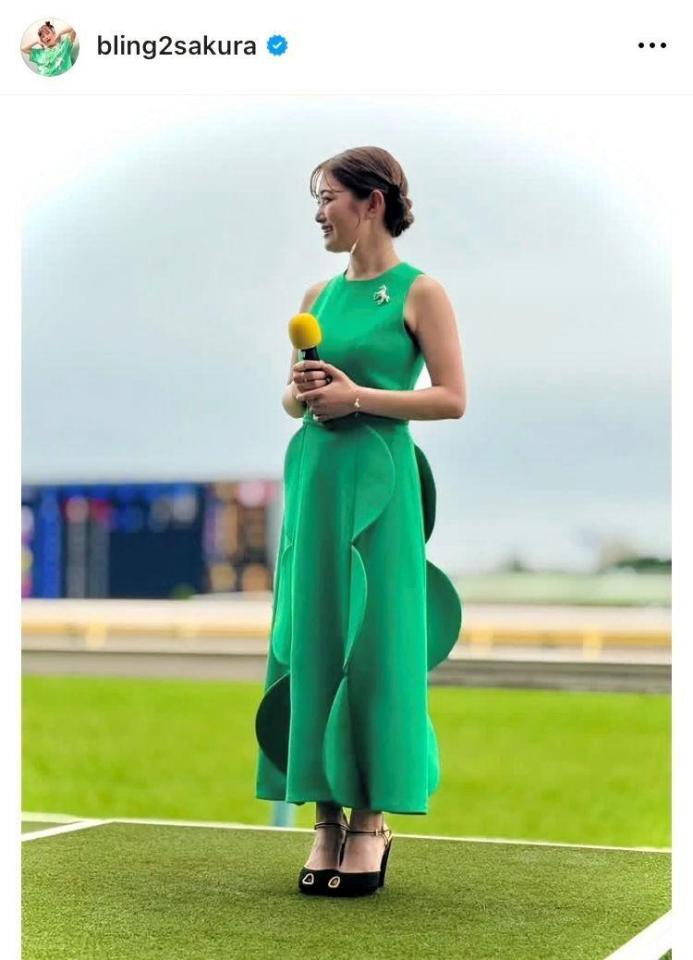Open the post's three-dot overflow menu

[x=651, y=46]
